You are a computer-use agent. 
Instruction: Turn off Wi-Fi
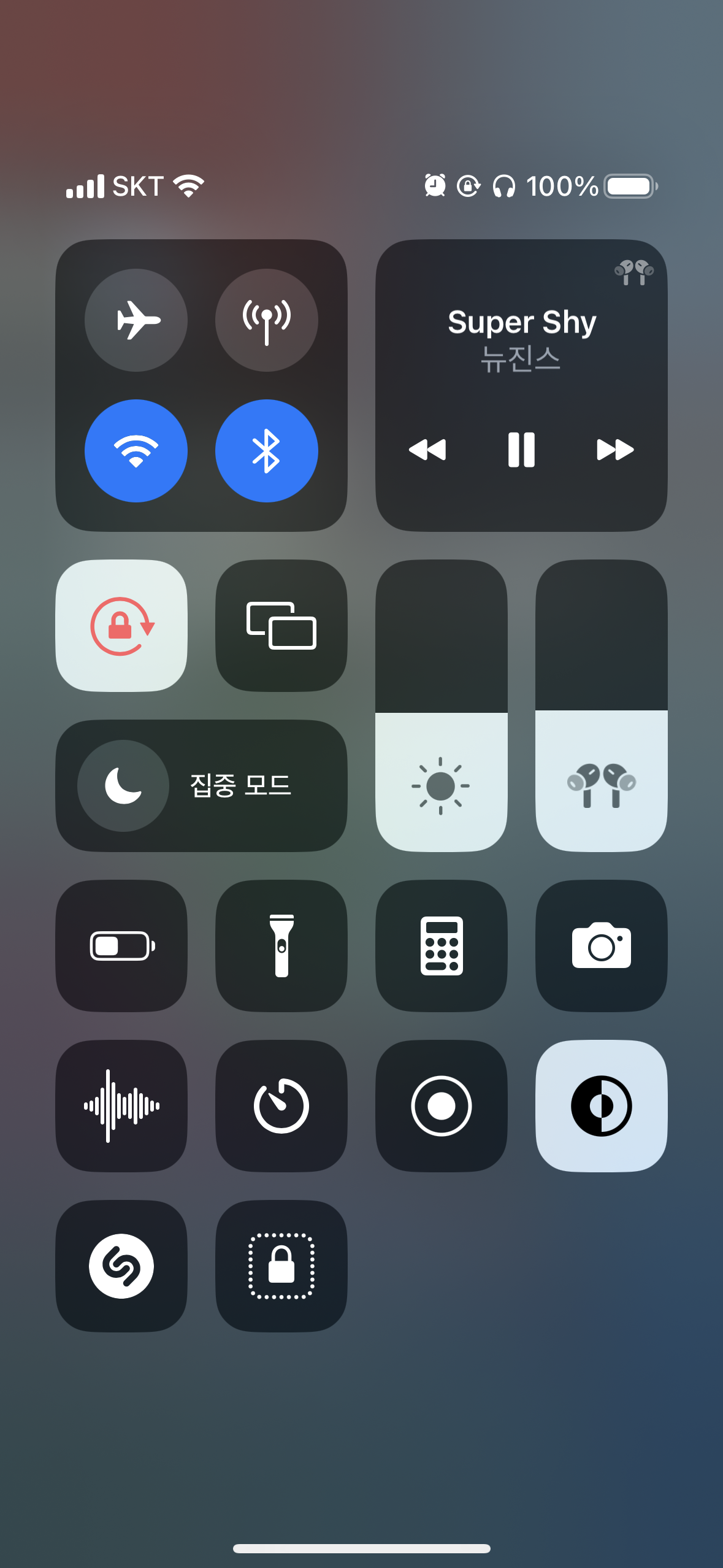(136, 451)
